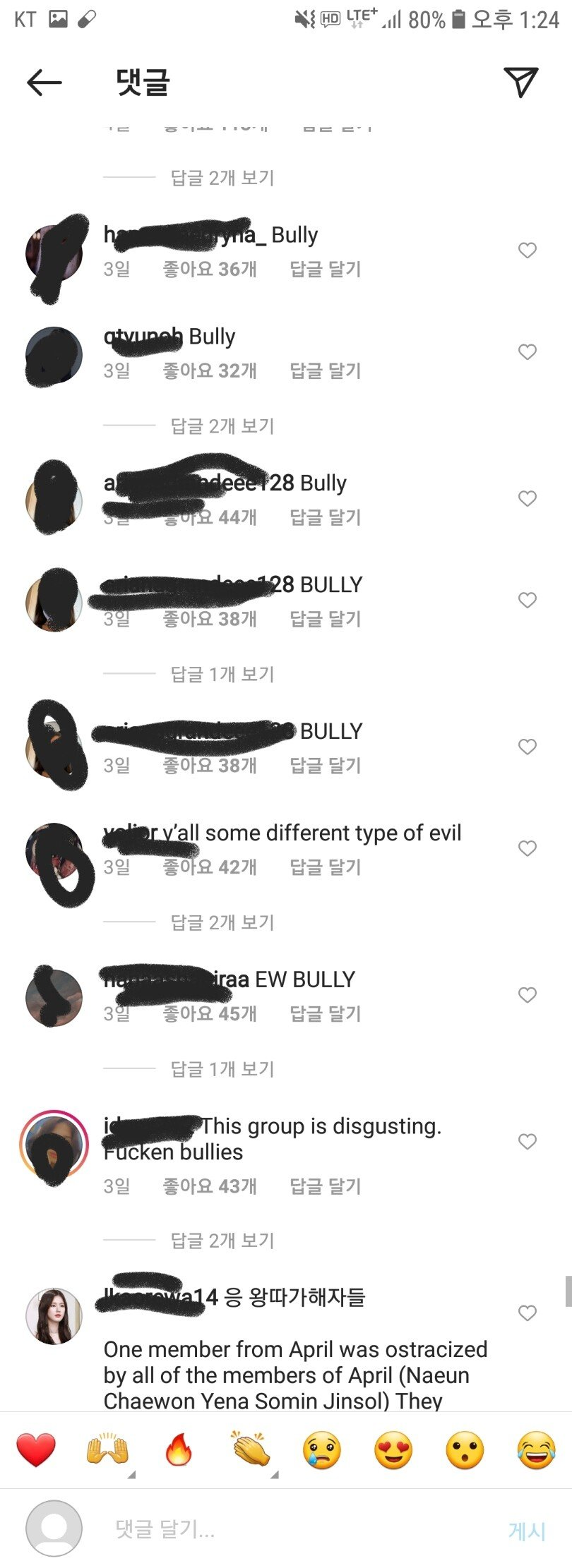
Task: Tap the 게시 post button
Action: coord(527,1531)
